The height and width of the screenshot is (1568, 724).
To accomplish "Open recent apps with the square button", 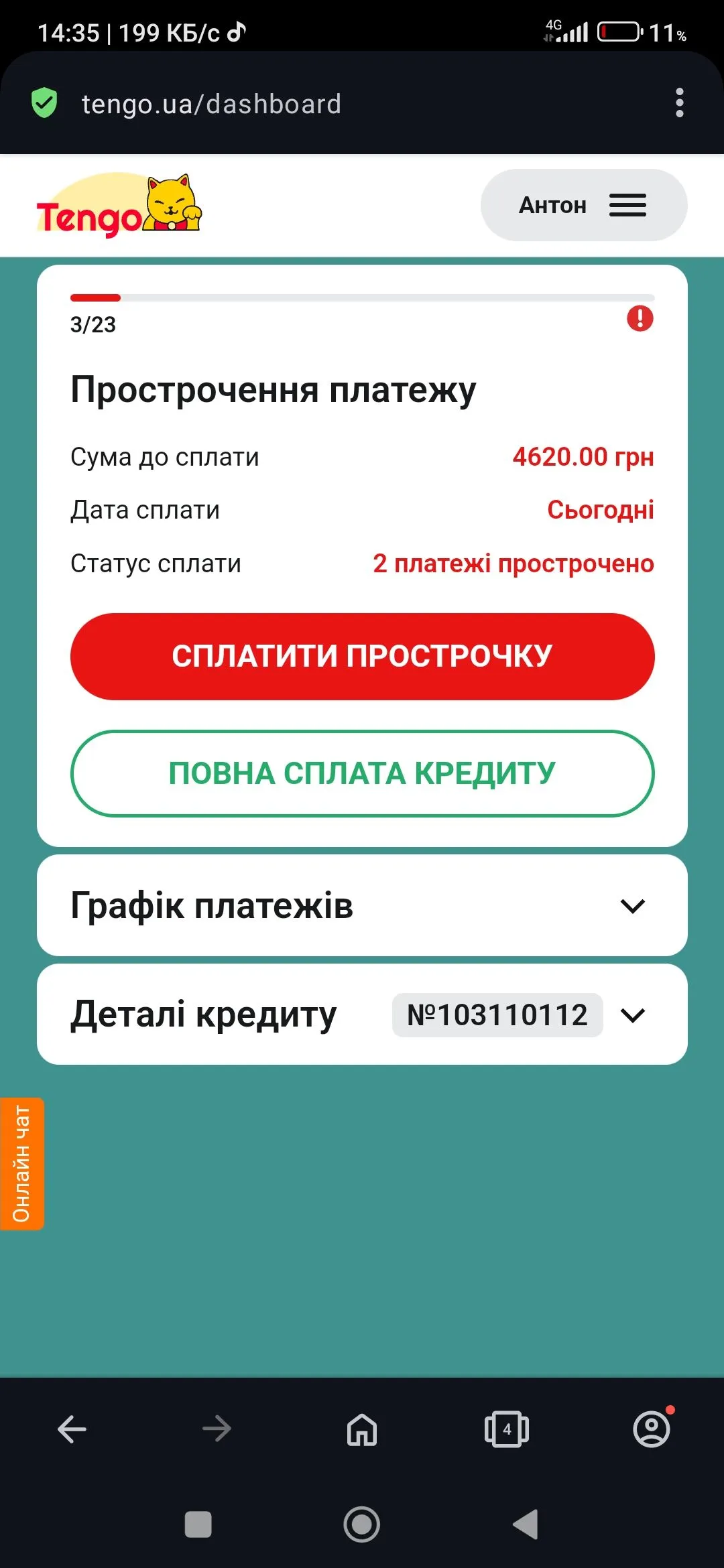I will pos(198,1524).
